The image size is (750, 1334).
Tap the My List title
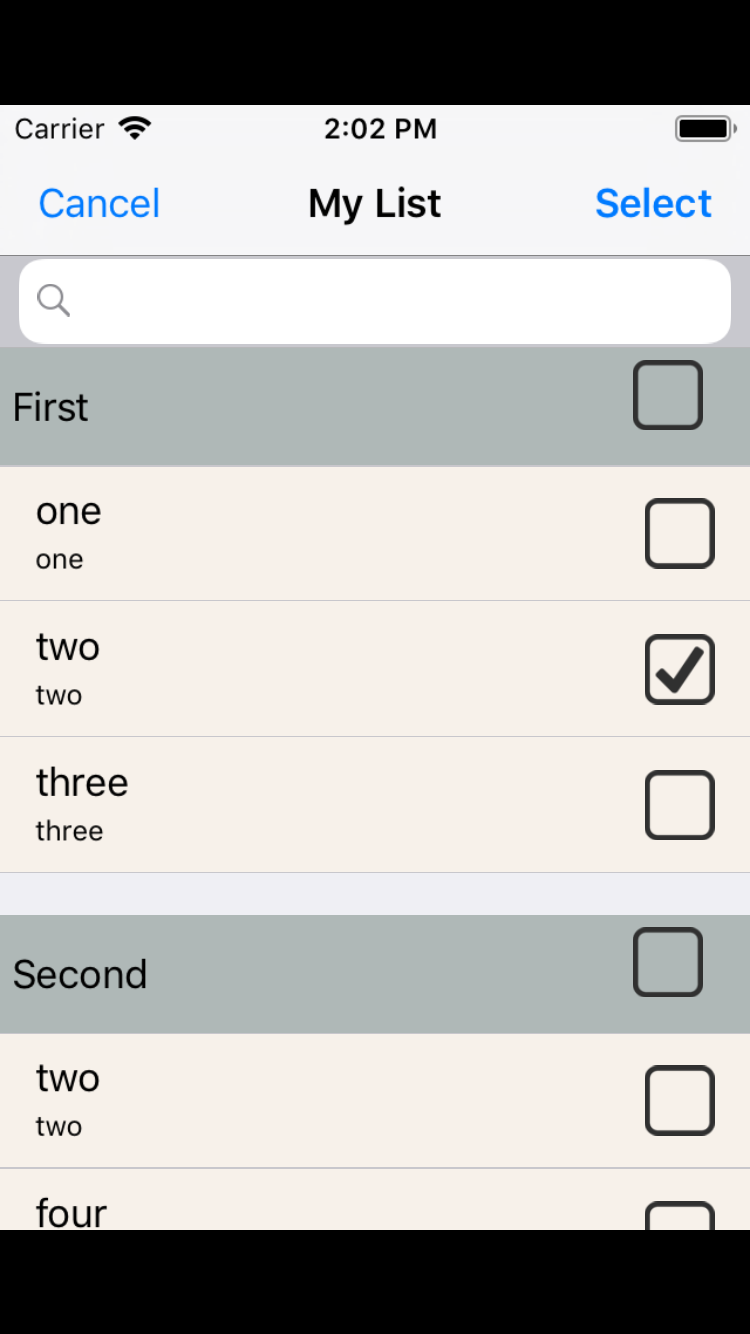[x=374, y=203]
